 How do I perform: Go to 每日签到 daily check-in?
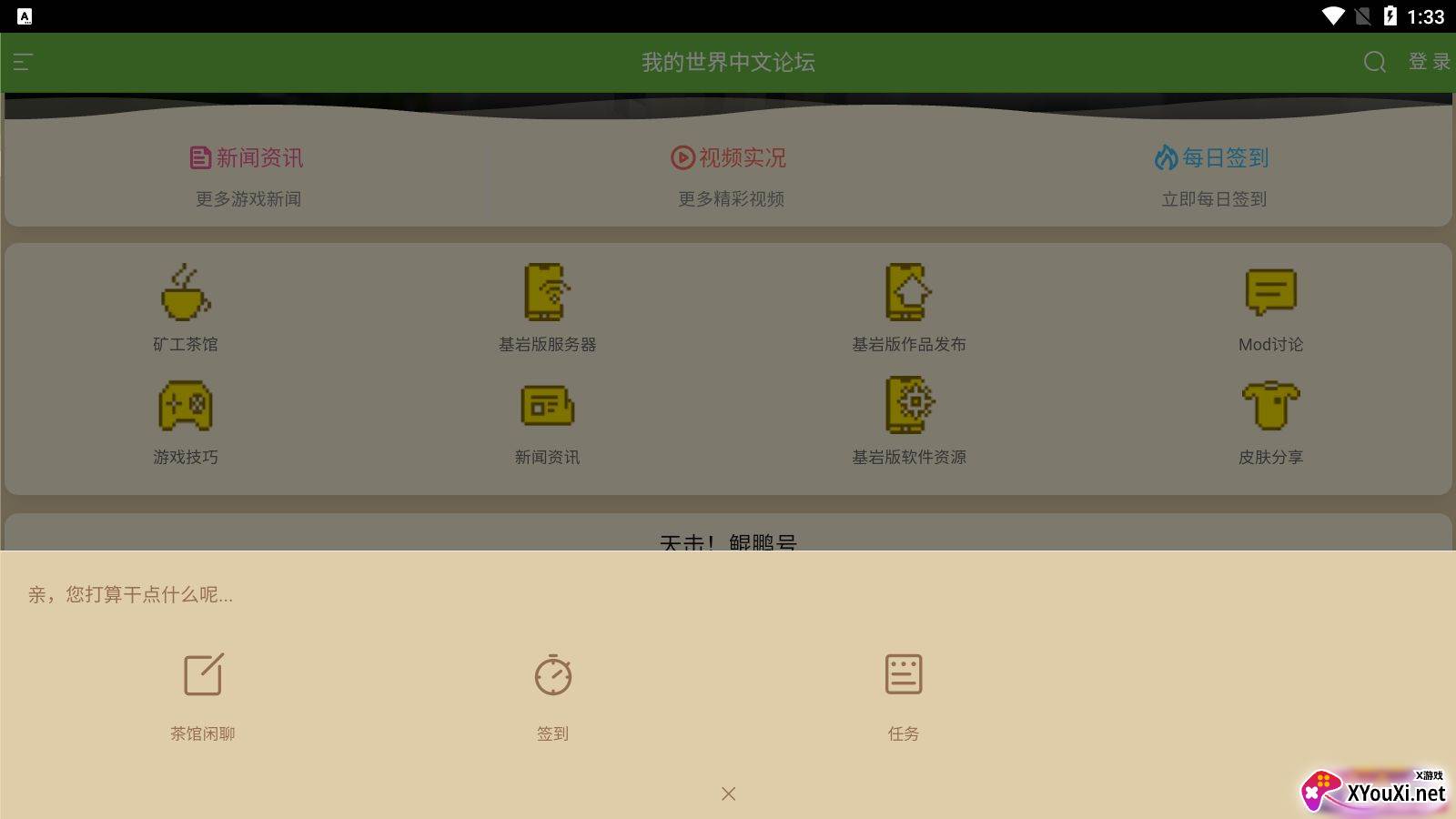[1213, 175]
